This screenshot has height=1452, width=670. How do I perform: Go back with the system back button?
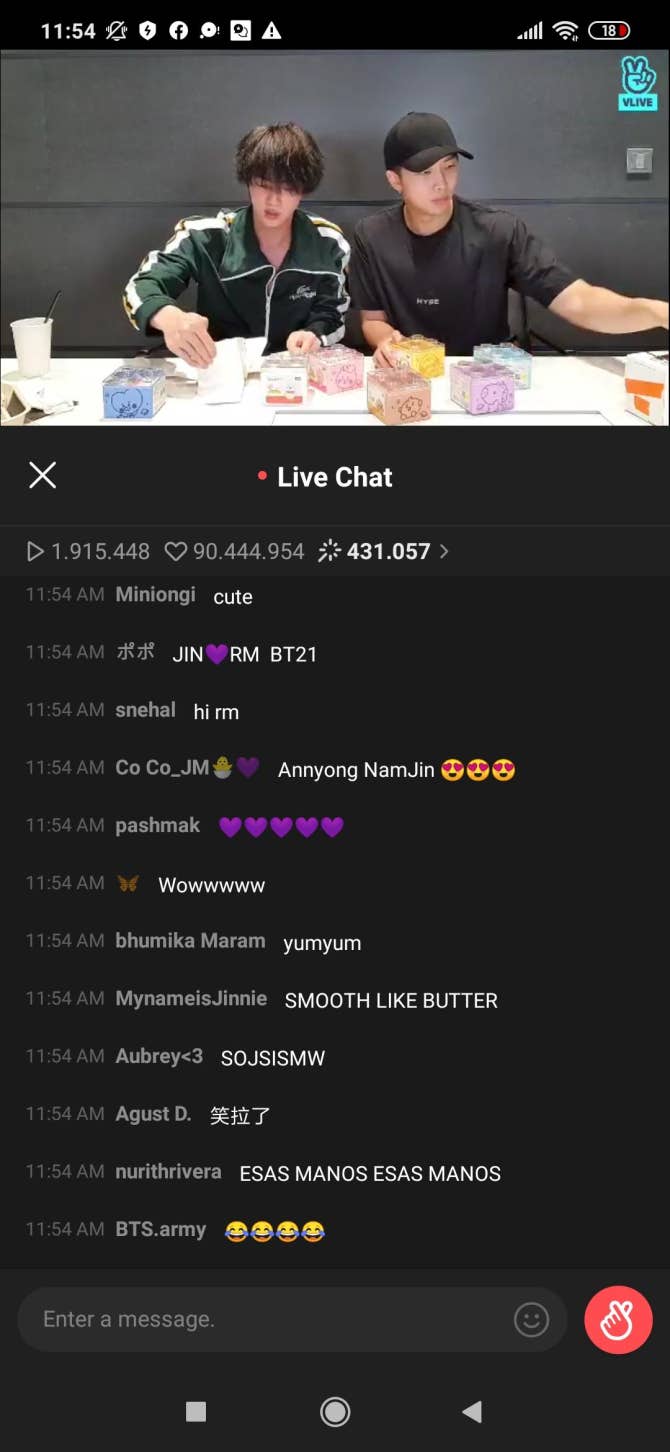(x=472, y=1411)
